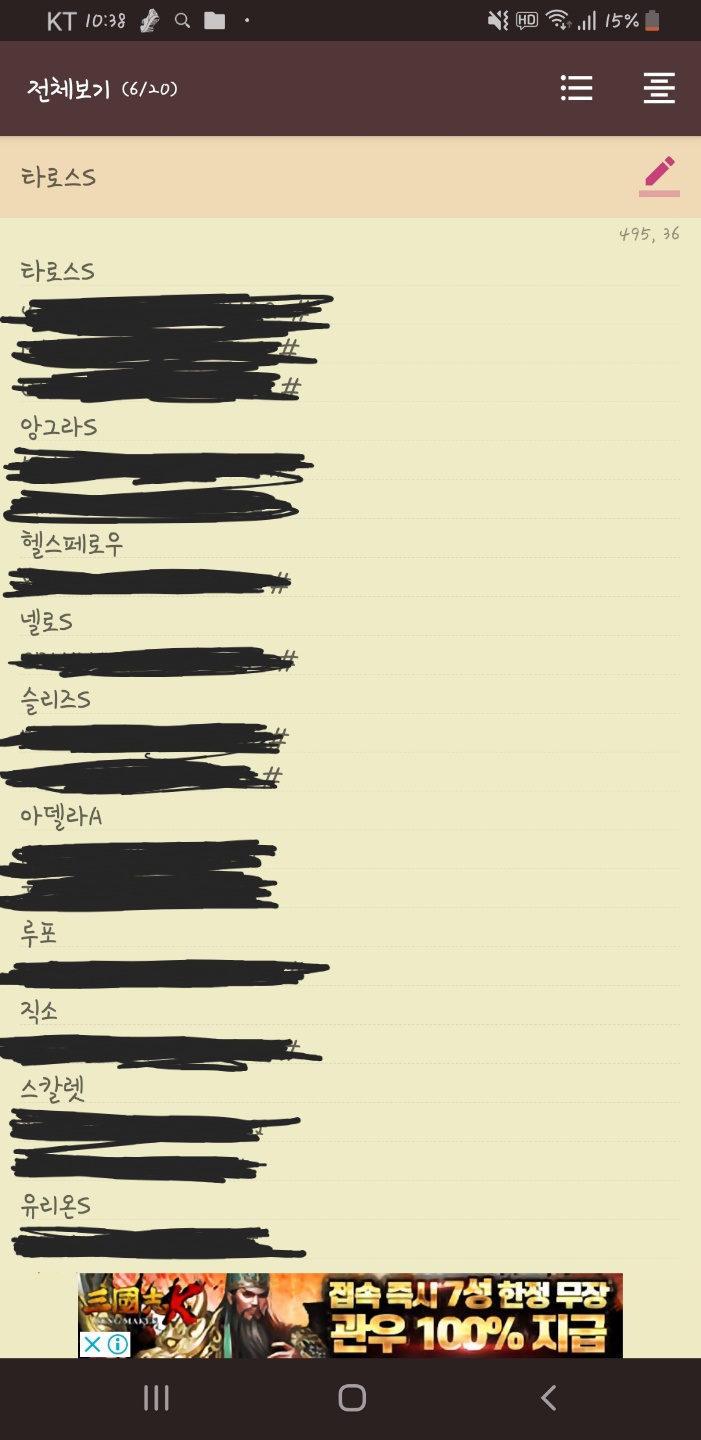This screenshot has height=1440, width=701.
Task: Go back with the system back button
Action: tap(547, 1398)
